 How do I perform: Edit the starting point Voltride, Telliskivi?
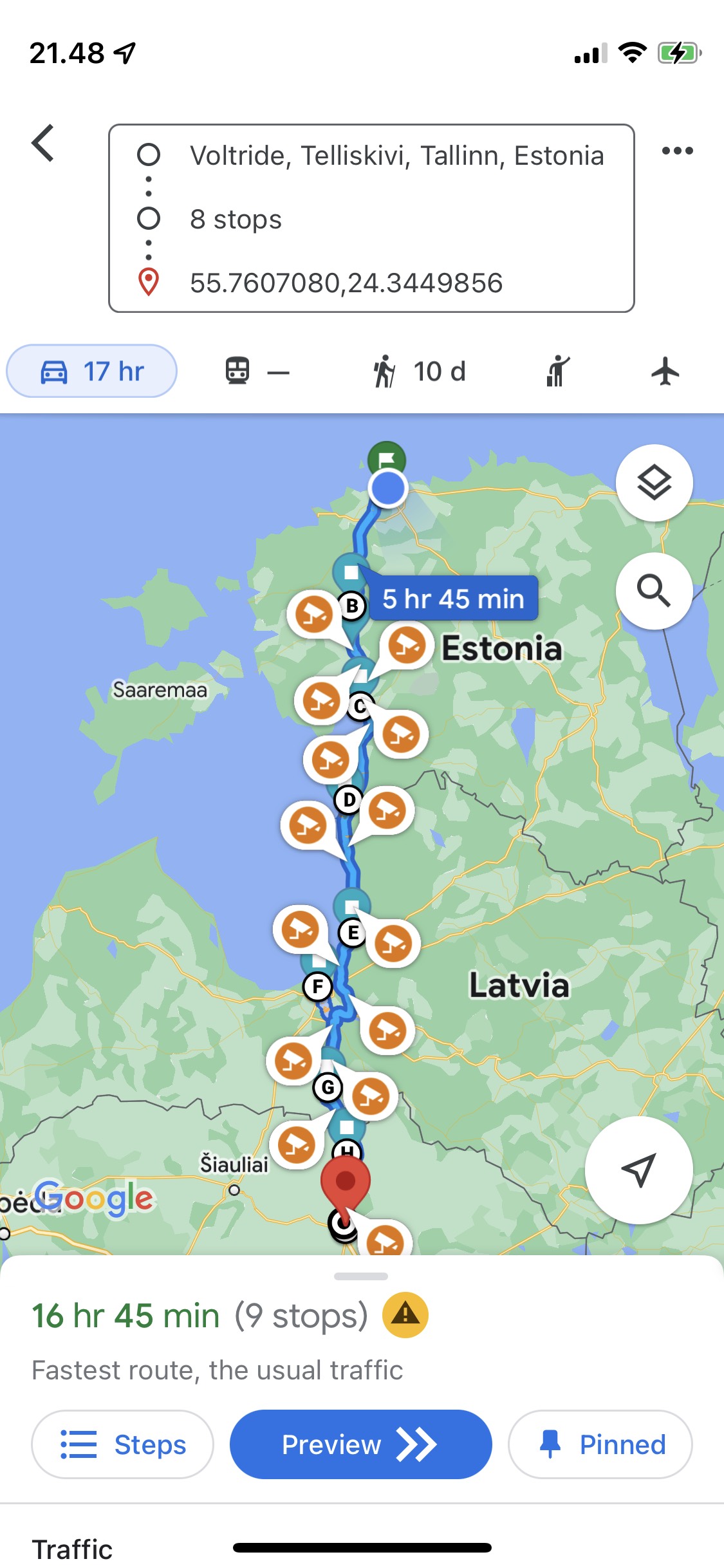point(396,156)
